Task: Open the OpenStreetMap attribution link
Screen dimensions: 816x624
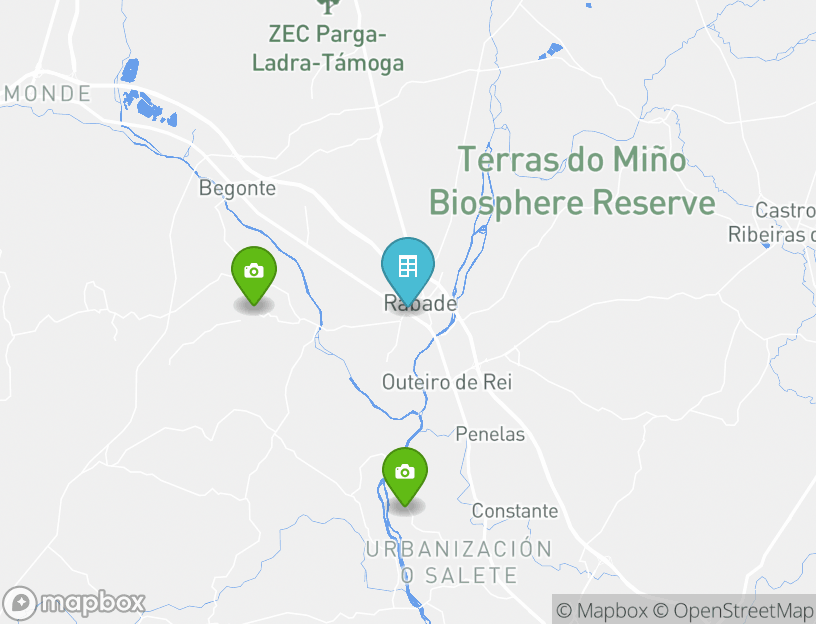Action: (733, 610)
